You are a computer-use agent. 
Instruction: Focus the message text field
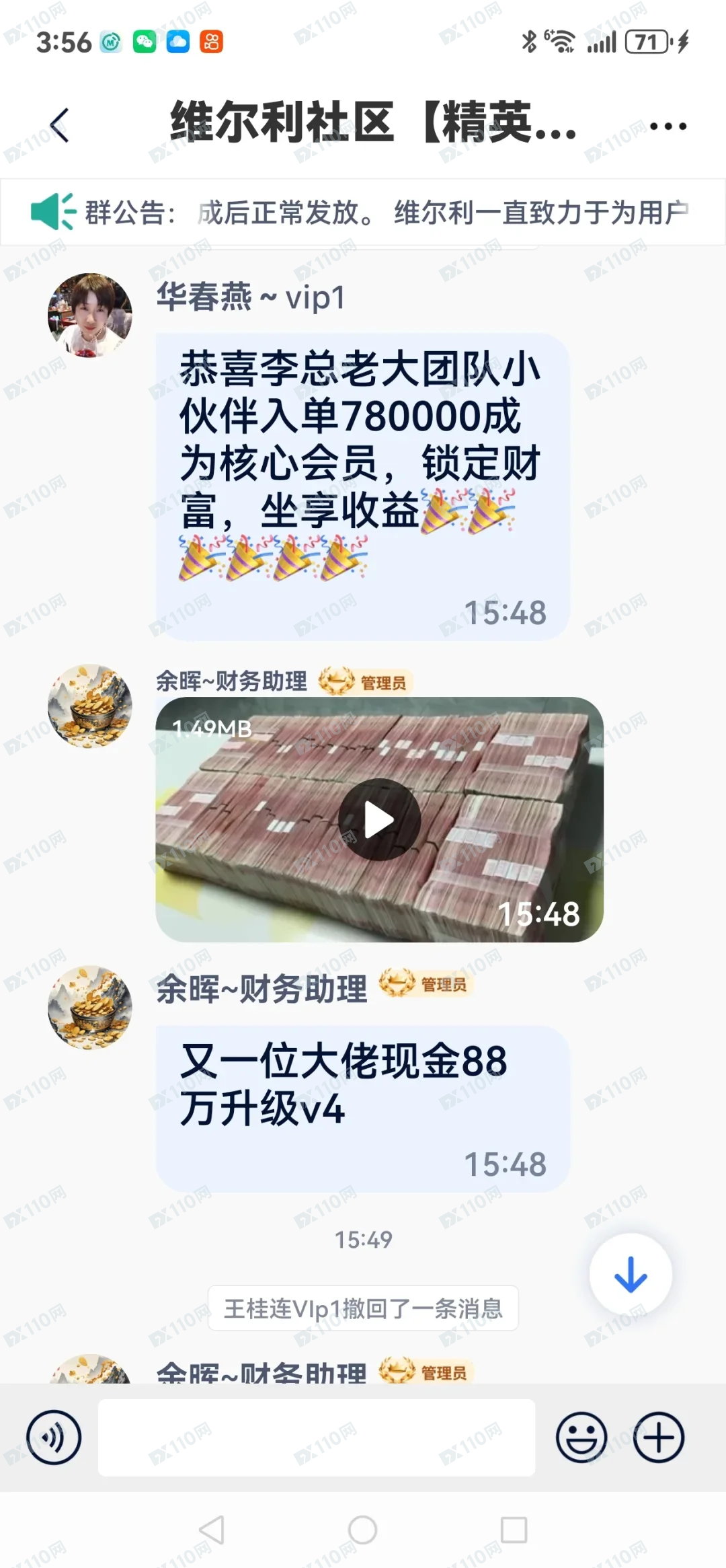coord(316,1438)
